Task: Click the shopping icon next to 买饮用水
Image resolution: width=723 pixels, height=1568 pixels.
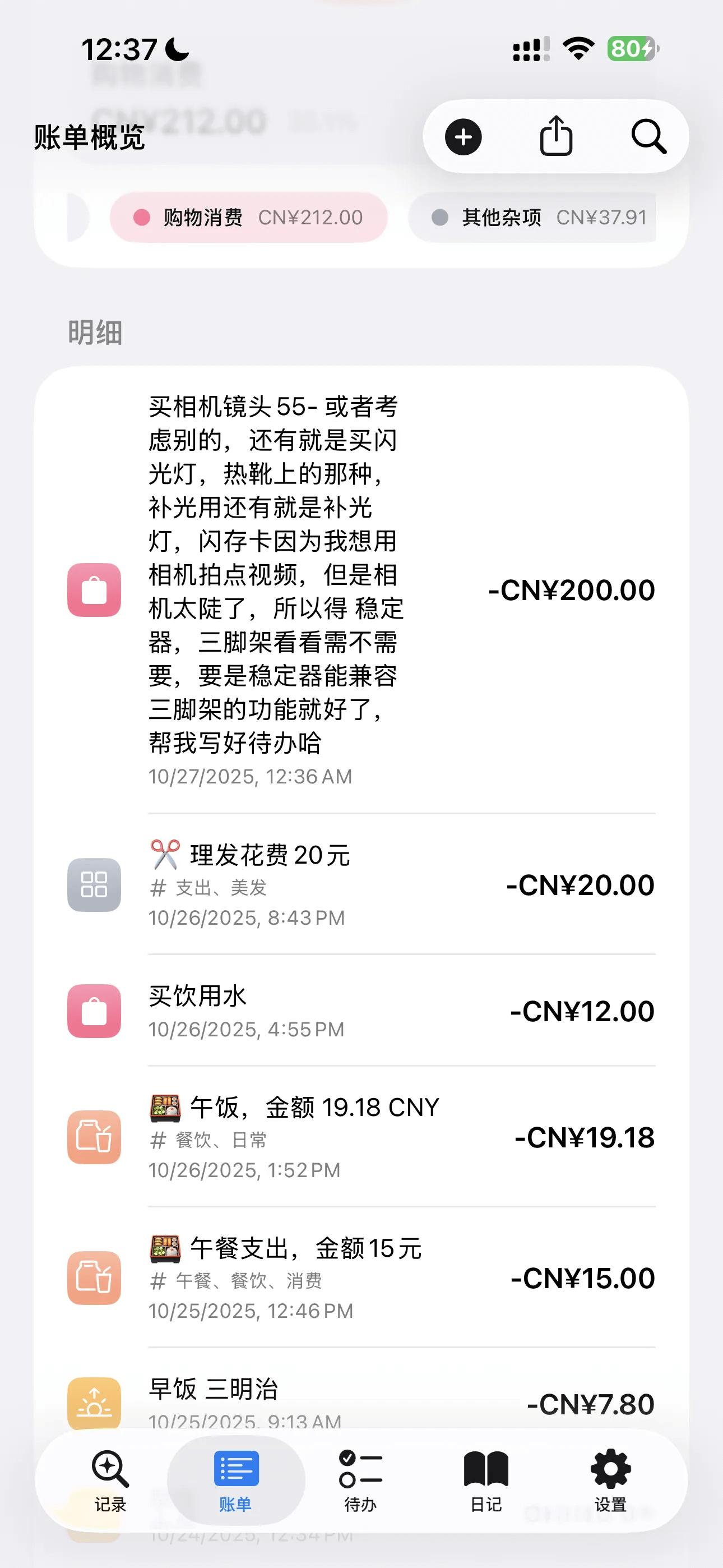Action: (94, 1012)
